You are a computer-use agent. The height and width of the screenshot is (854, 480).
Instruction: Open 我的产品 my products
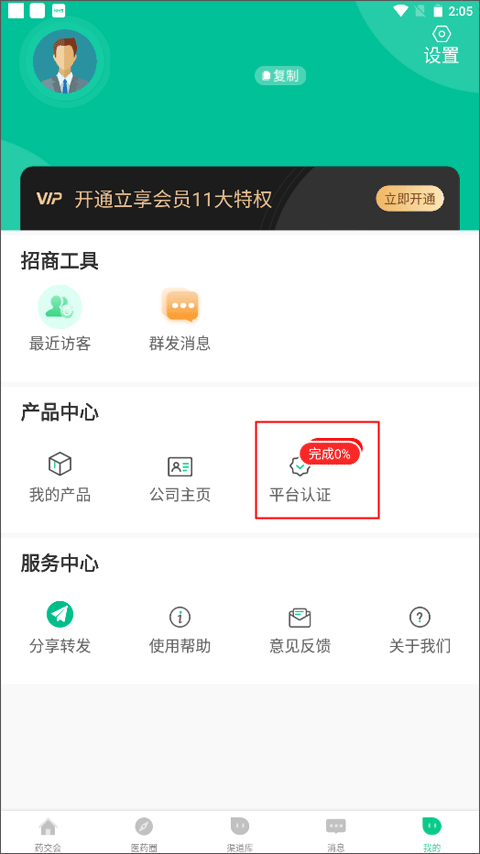[60, 477]
